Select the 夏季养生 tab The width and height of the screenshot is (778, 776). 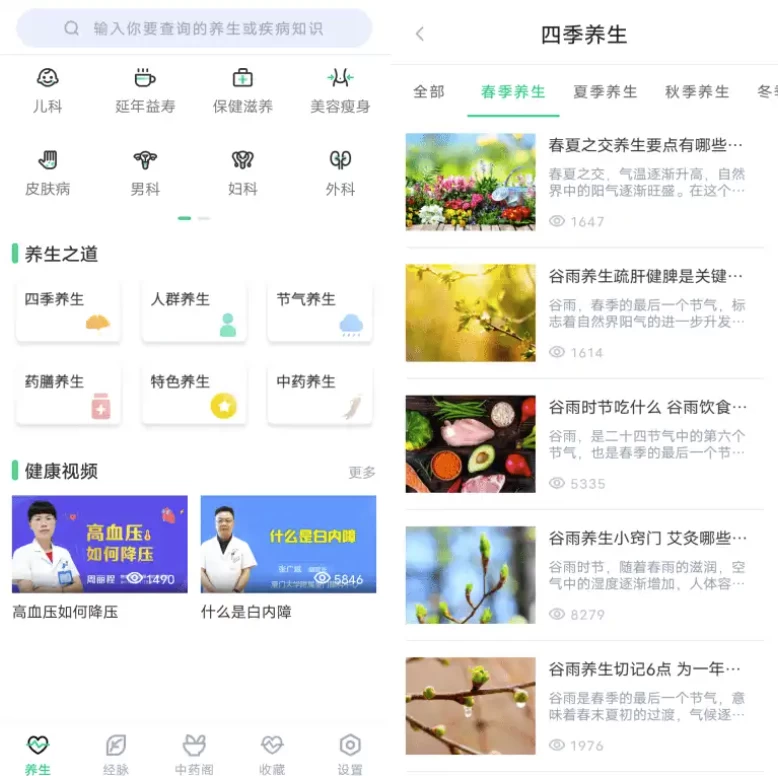[605, 92]
